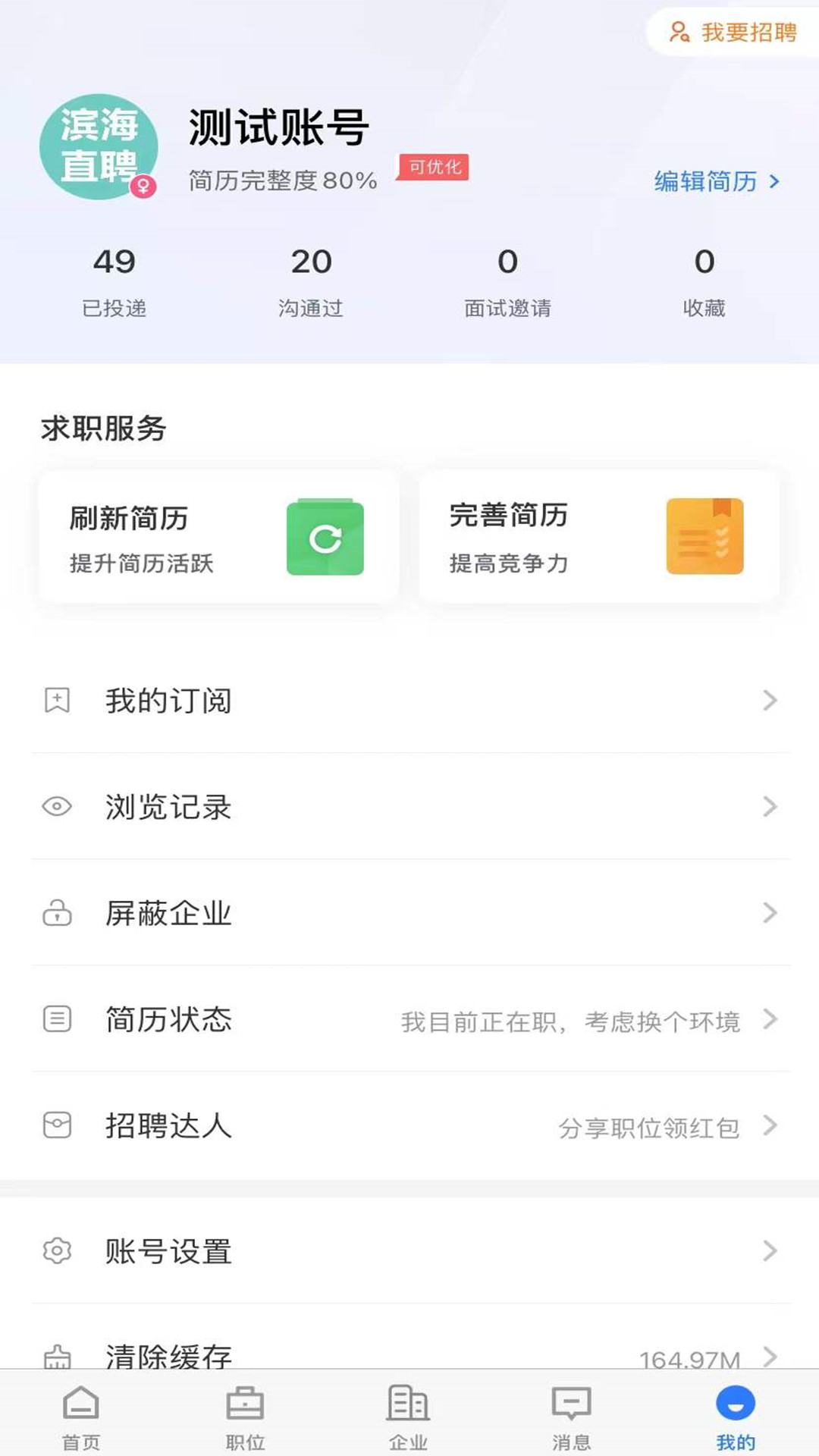Tap the orange 完善简历 document icon
Screen dimensions: 819x1456
[704, 536]
